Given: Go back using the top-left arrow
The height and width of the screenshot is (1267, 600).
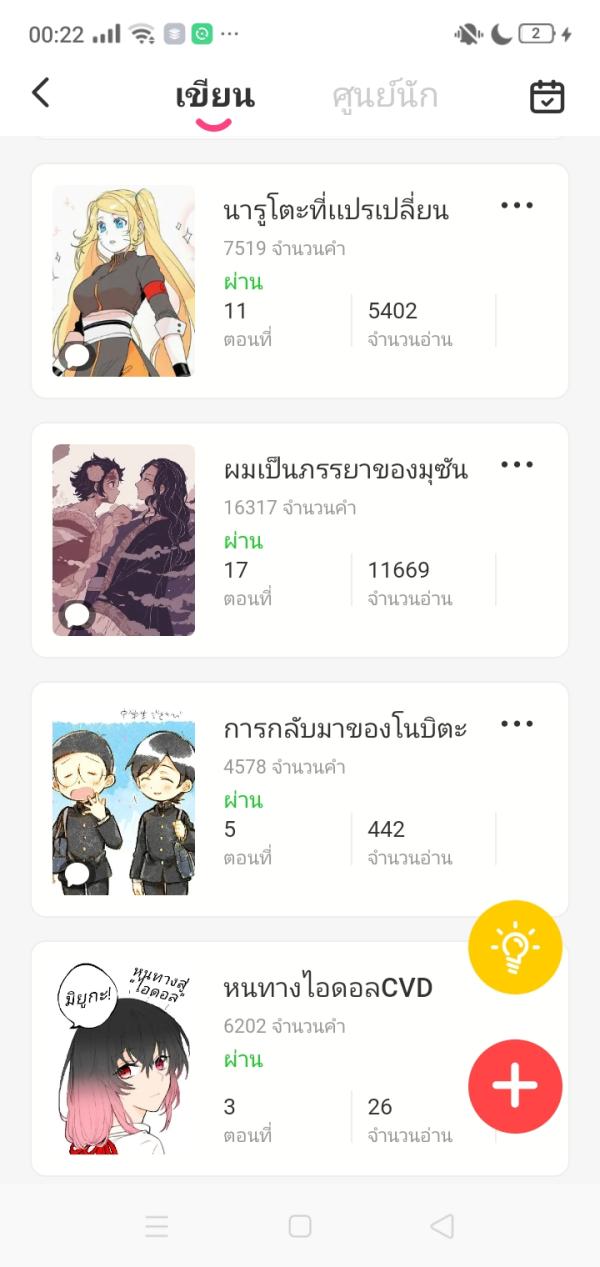Looking at the screenshot, I should [x=40, y=93].
